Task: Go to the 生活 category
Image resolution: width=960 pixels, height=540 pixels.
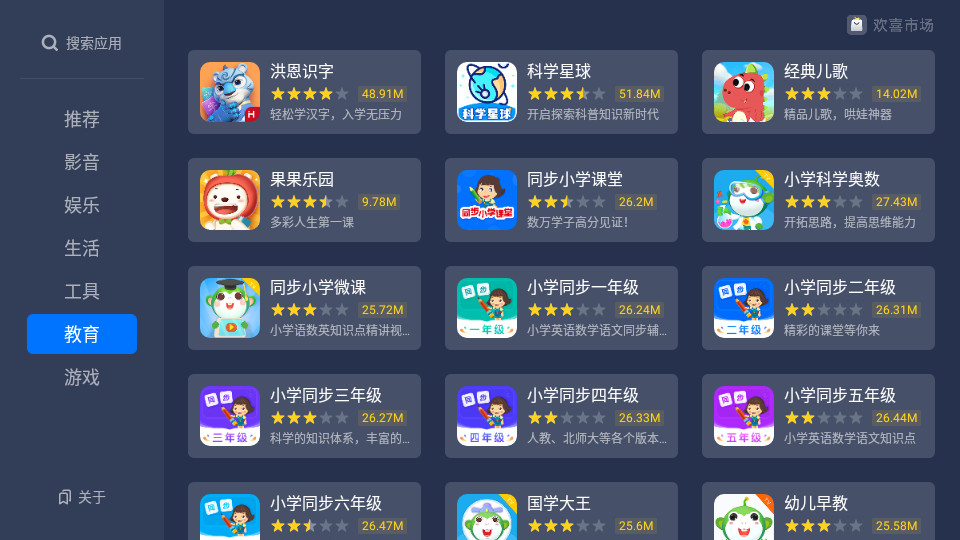Action: (x=82, y=248)
